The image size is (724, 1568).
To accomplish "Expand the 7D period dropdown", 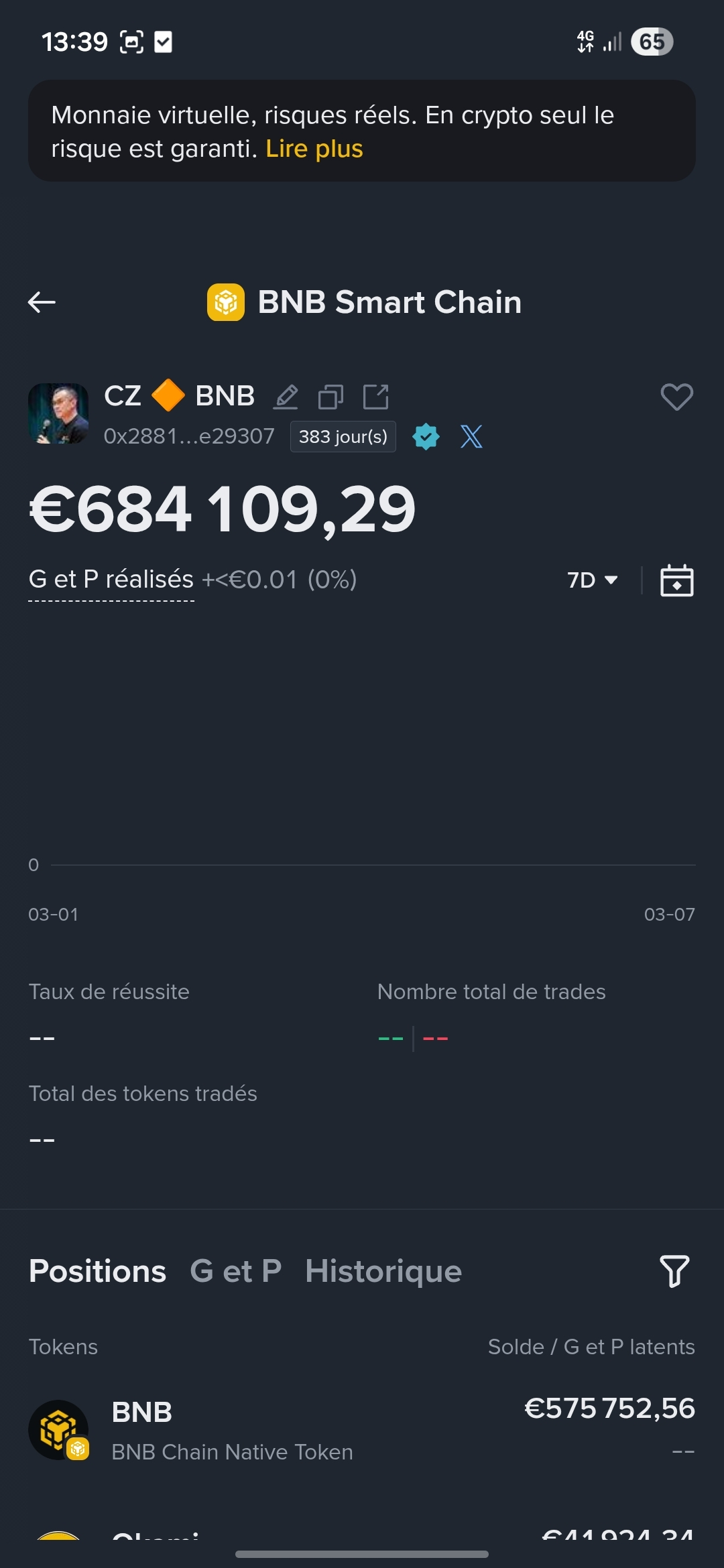I will click(x=592, y=580).
